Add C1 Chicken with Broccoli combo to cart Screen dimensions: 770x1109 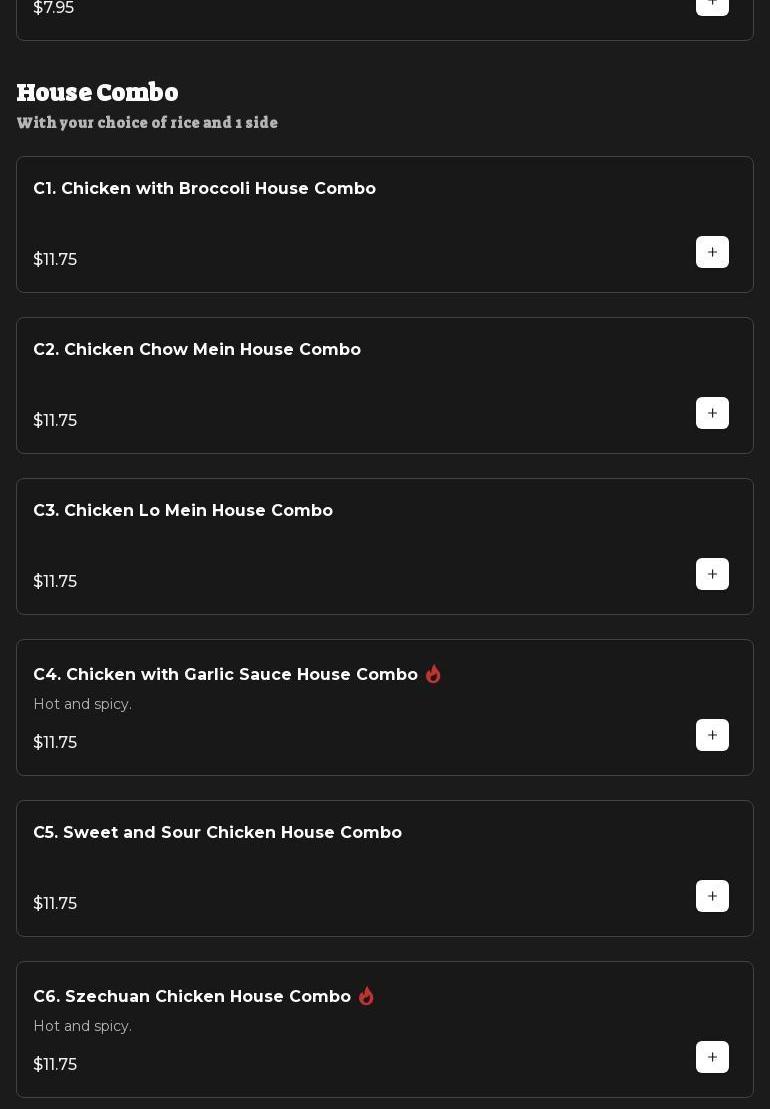pos(712,252)
